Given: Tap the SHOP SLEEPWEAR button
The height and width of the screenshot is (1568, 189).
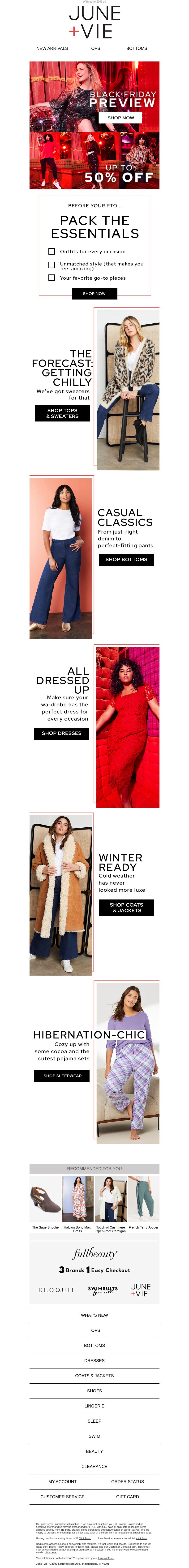Looking at the screenshot, I should coord(62,1076).
